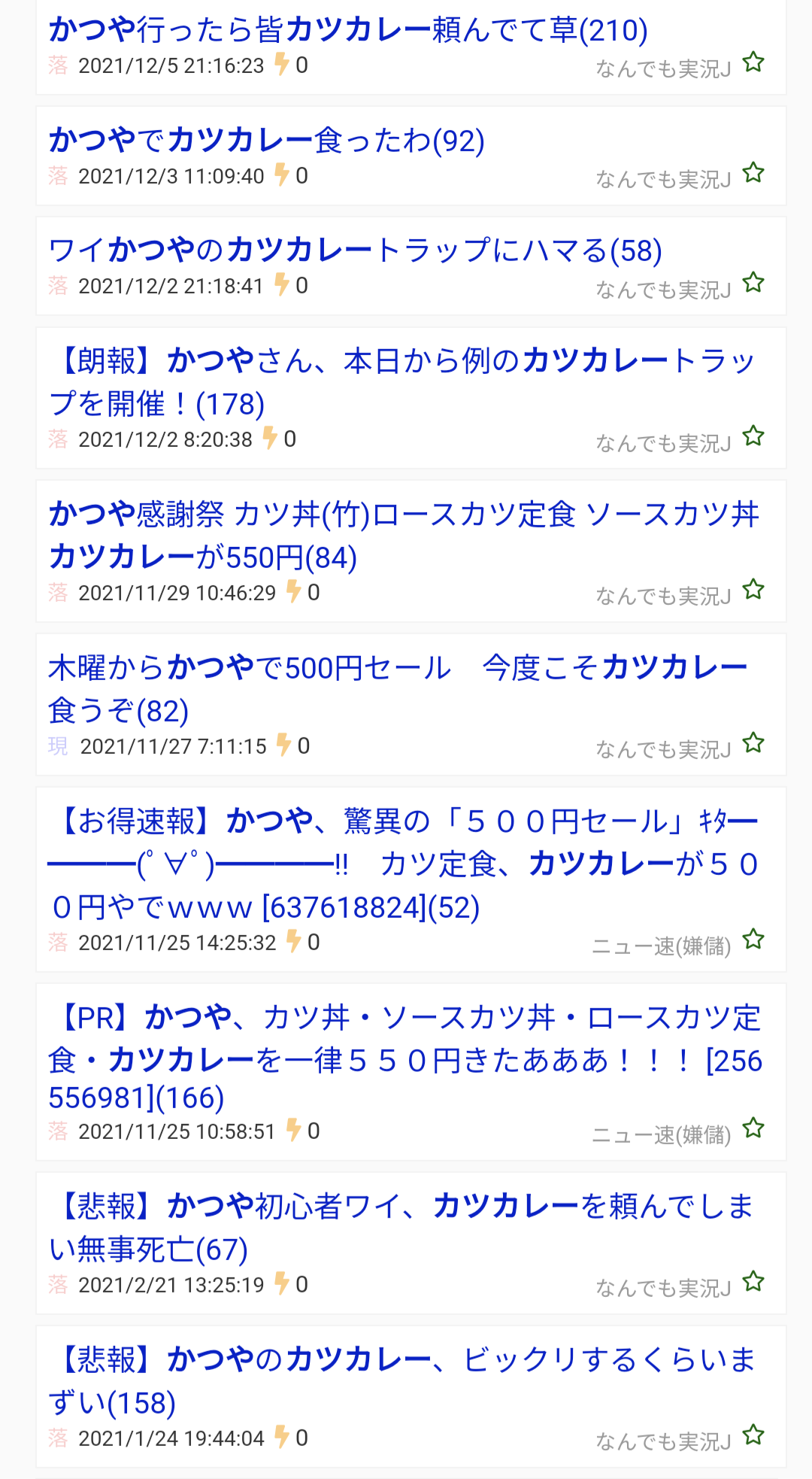Viewport: 812px width, 1479px height.
Task: Star the thread dated 2021/1/24 19:44:04
Action: click(x=753, y=1435)
